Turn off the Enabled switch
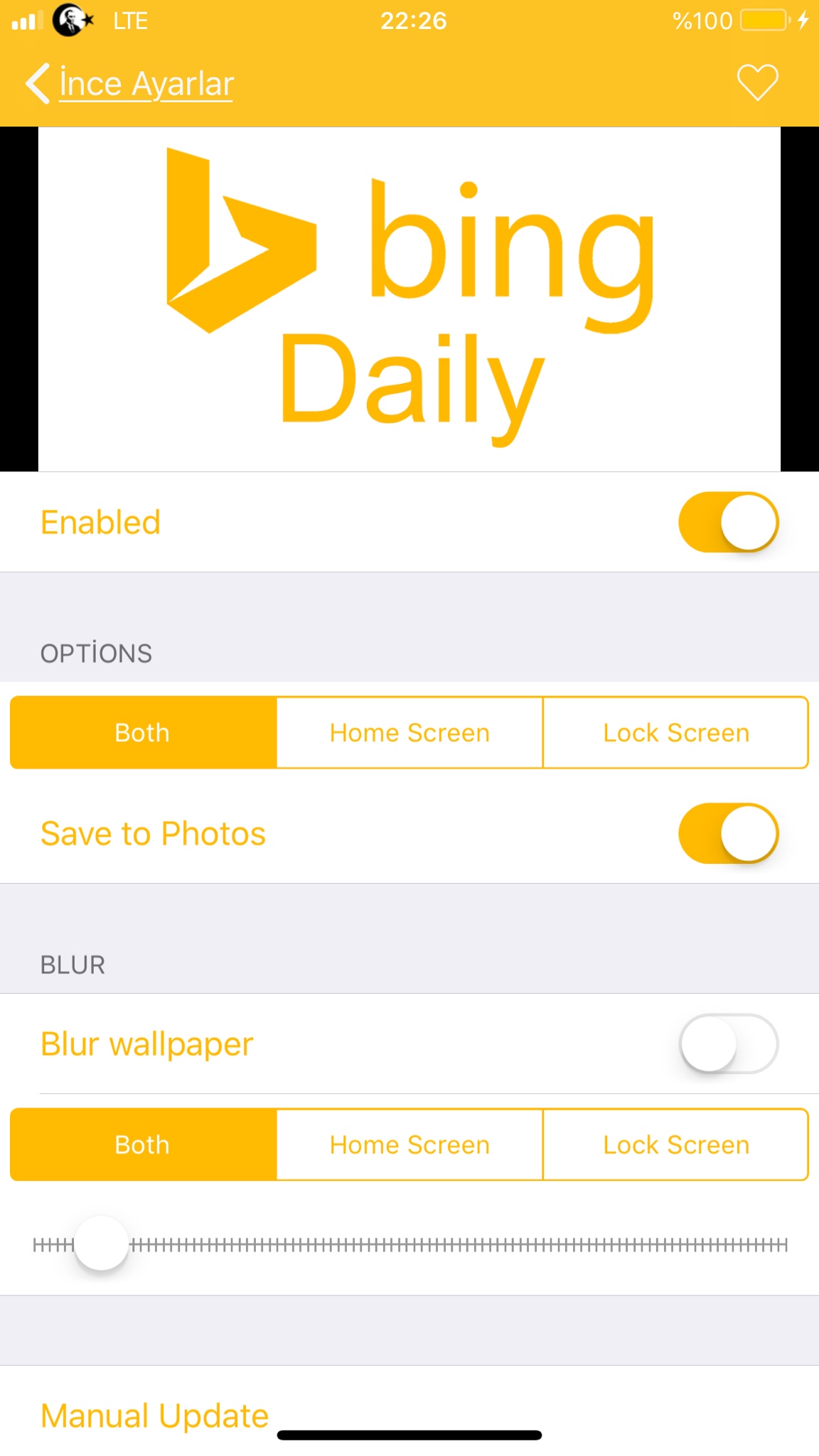The image size is (819, 1456). [728, 523]
